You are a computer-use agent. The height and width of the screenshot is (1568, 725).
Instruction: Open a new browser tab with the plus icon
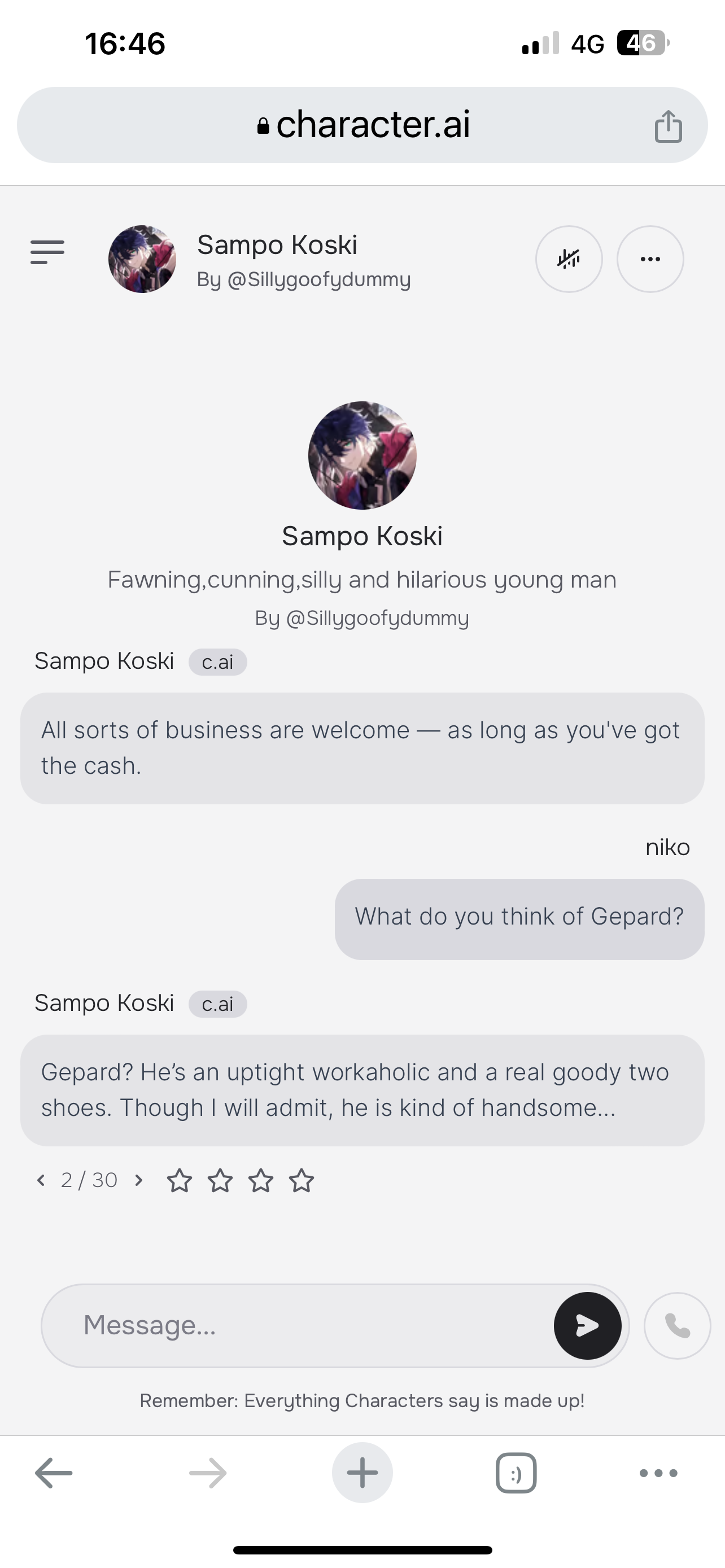pos(362,1473)
